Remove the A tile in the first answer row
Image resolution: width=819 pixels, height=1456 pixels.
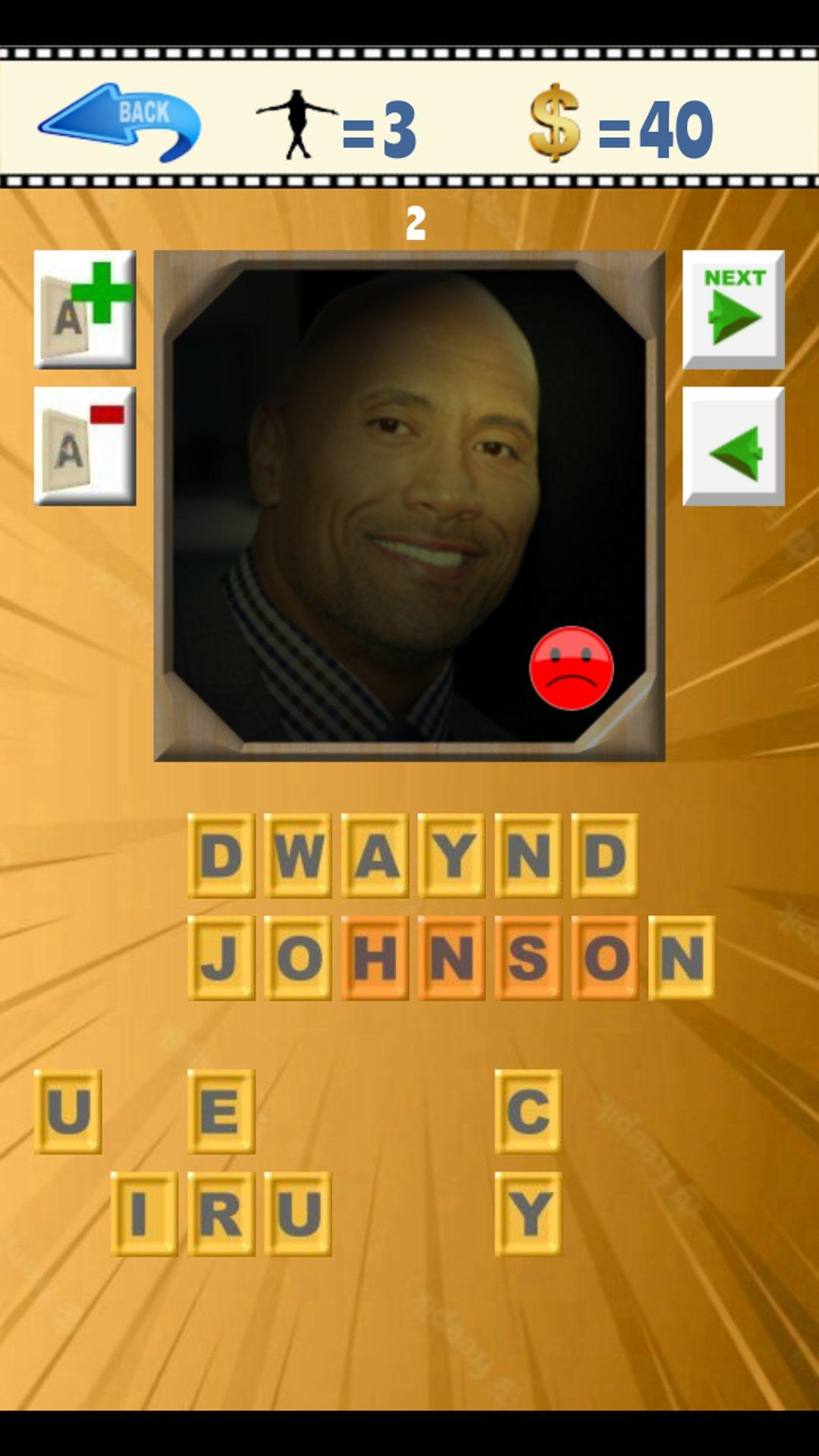click(x=375, y=855)
